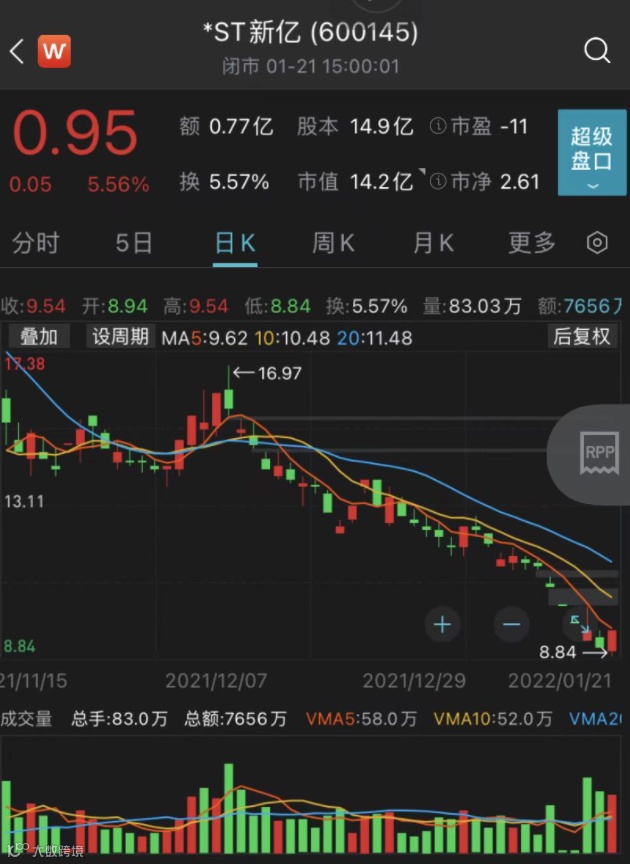630x864 pixels.
Task: Zoom in the chart with plus button
Action: [442, 625]
